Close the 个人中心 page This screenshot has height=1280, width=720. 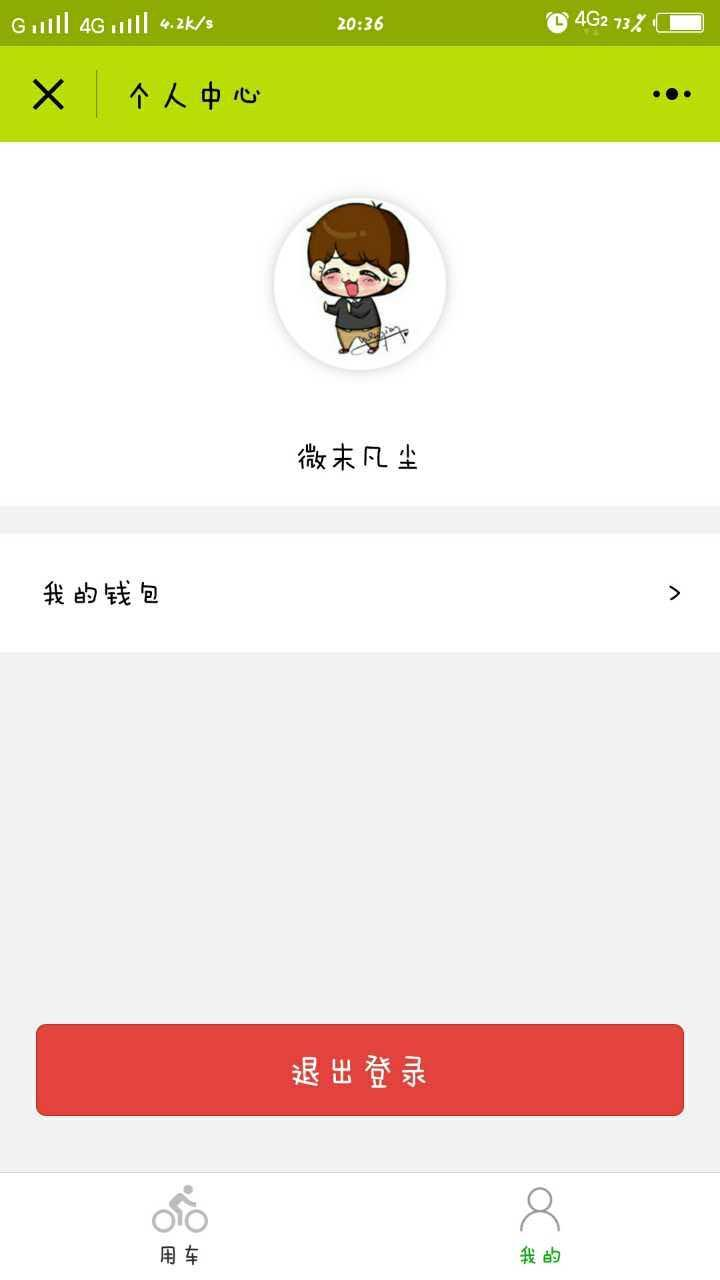point(48,94)
